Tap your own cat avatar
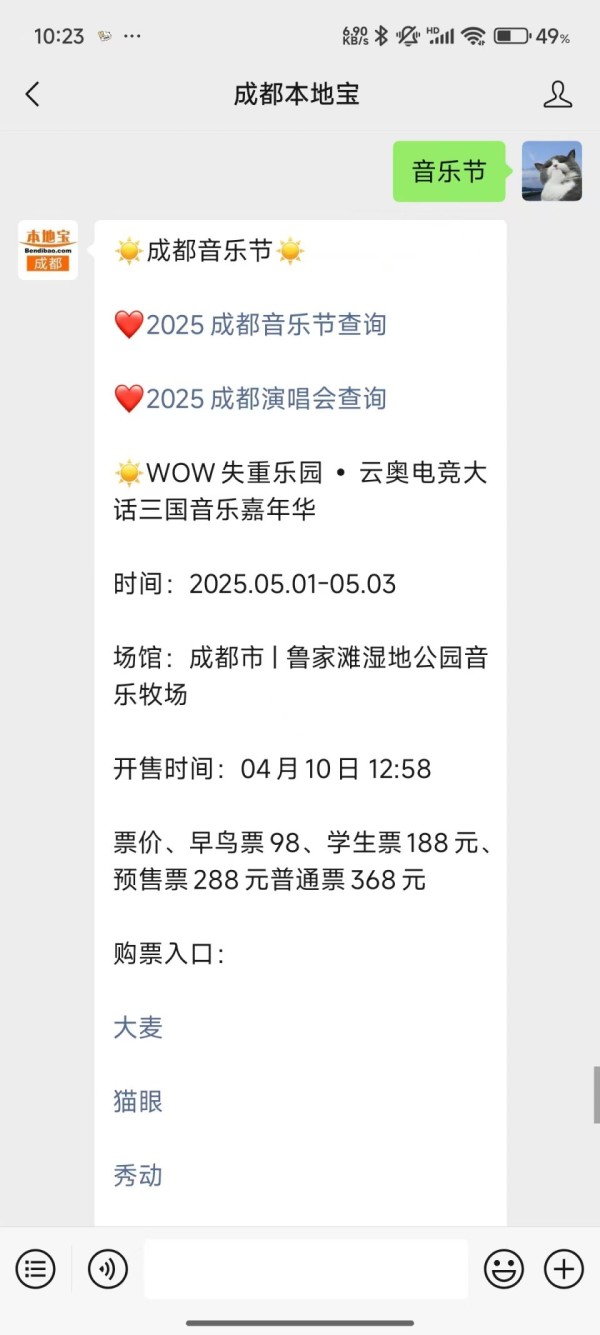 point(552,171)
